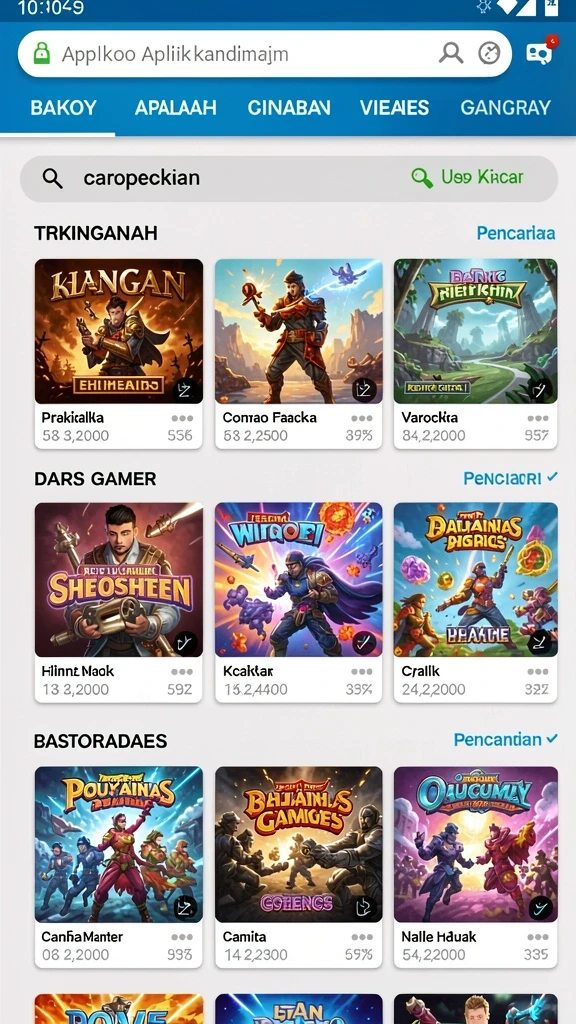Go to the GANGRAY tab
This screenshot has height=1024, width=576.
(505, 108)
